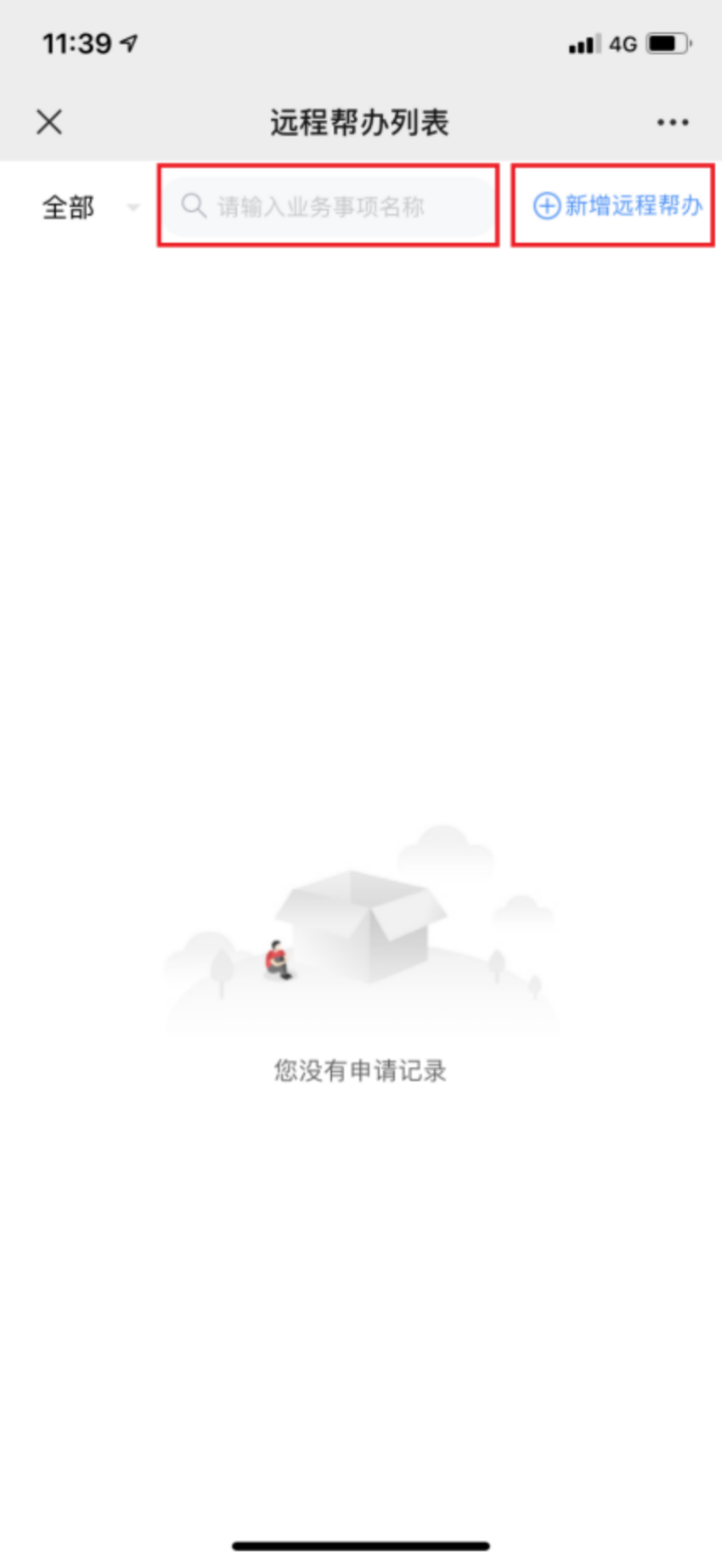The width and height of the screenshot is (727, 1568).
Task: Close the 远程帮办列表 page
Action: pyautogui.click(x=49, y=122)
